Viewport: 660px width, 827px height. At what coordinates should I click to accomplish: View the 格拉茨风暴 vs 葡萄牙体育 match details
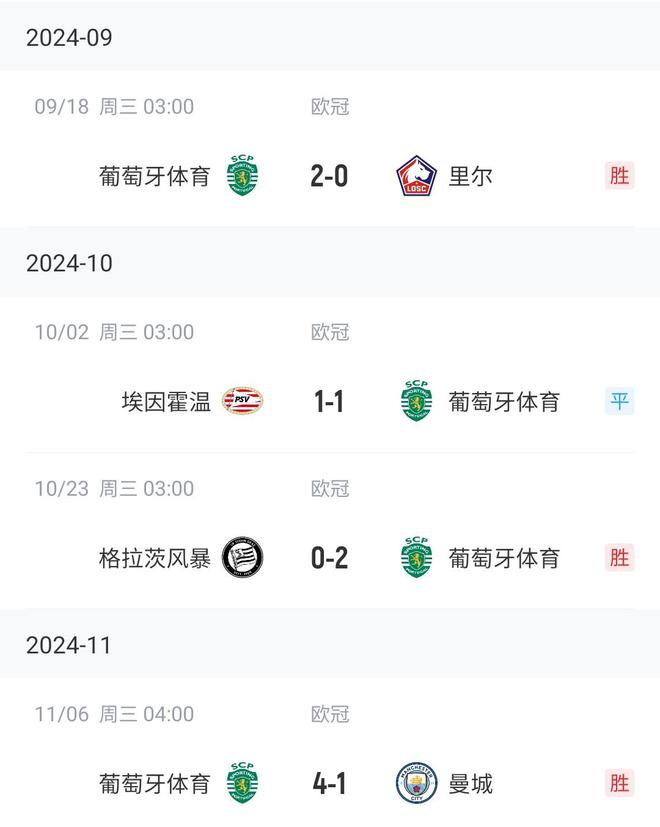[329, 558]
